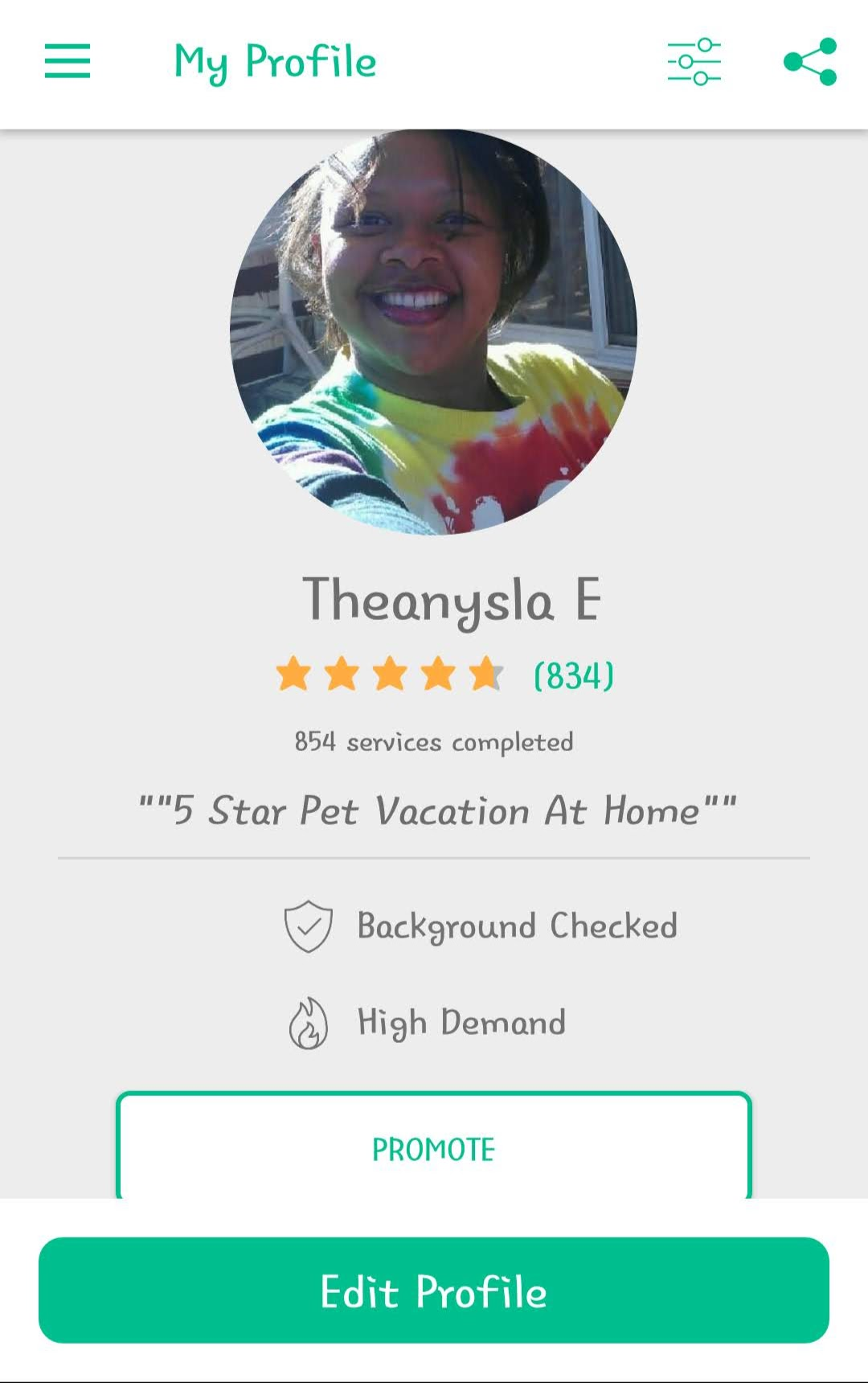Open the hamburger navigation menu
Screen dimensions: 868x1383
[68, 62]
